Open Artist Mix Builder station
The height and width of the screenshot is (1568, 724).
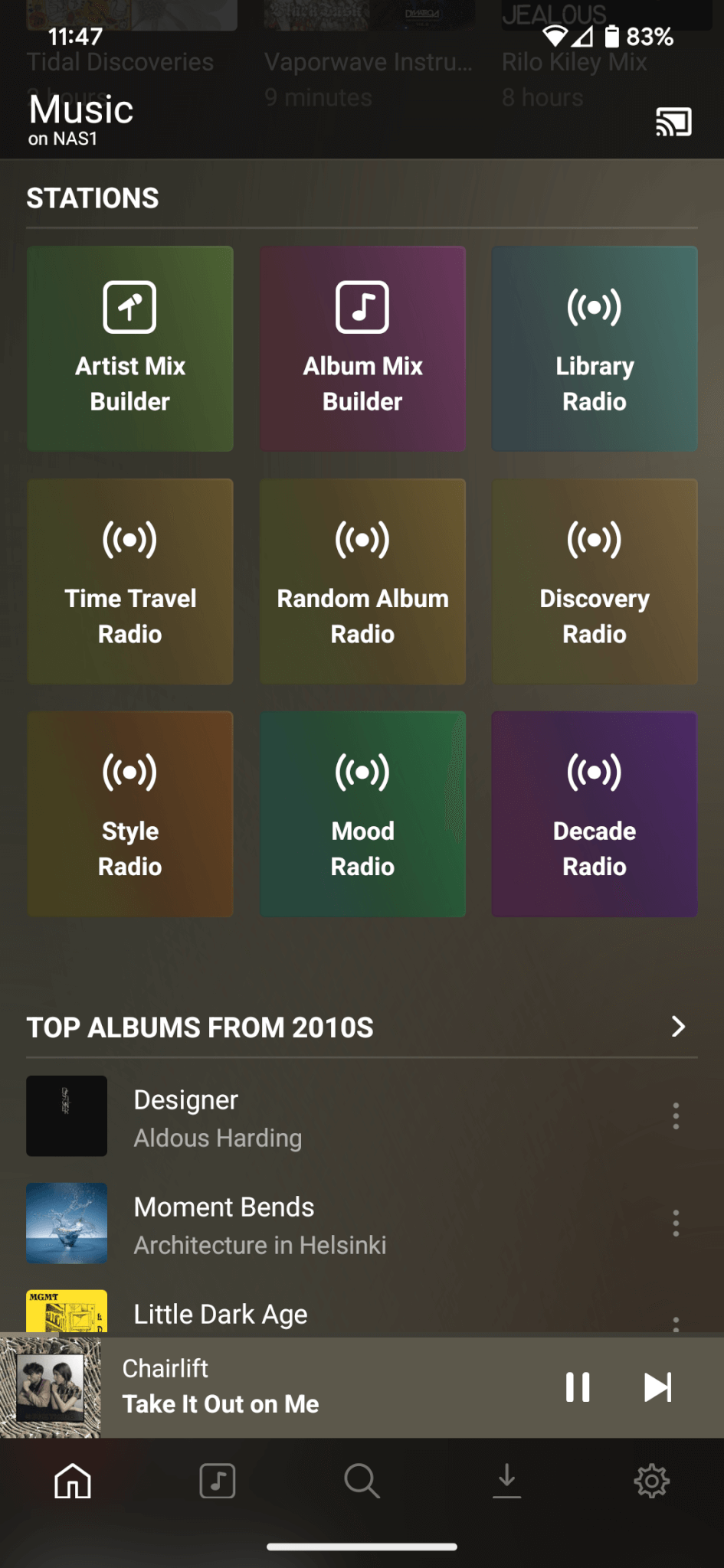[130, 348]
